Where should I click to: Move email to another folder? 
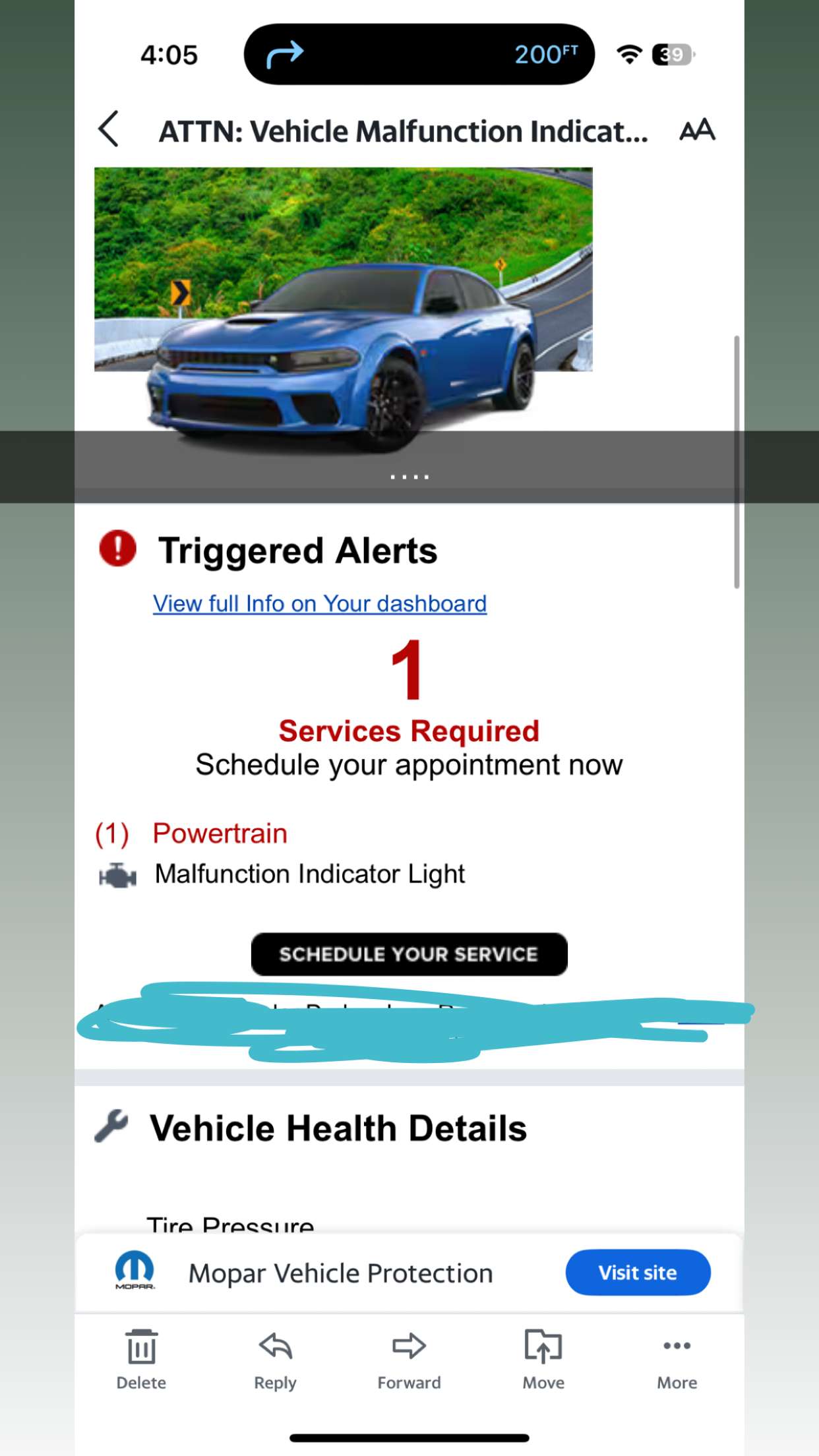click(543, 1358)
